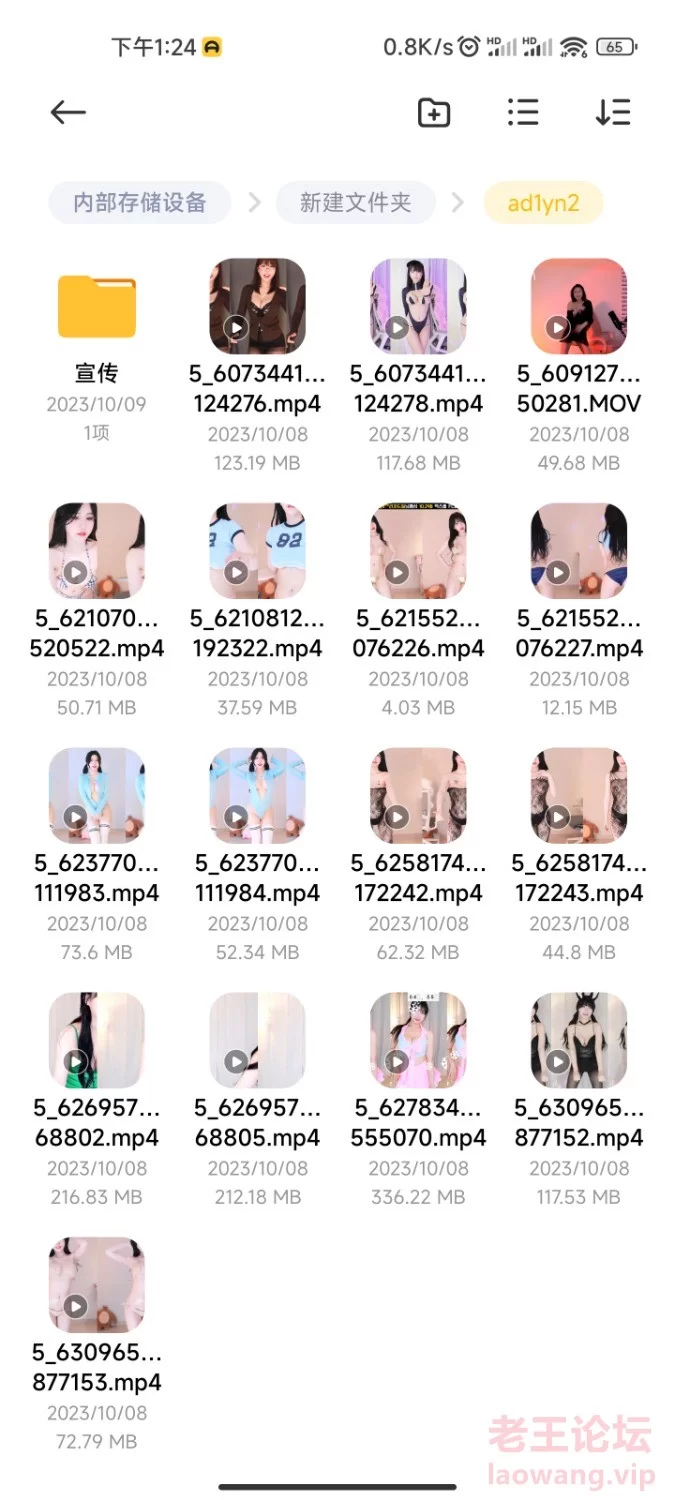This screenshot has width=675, height=1500.
Task: Open the 50281.MOV file
Action: tap(579, 307)
